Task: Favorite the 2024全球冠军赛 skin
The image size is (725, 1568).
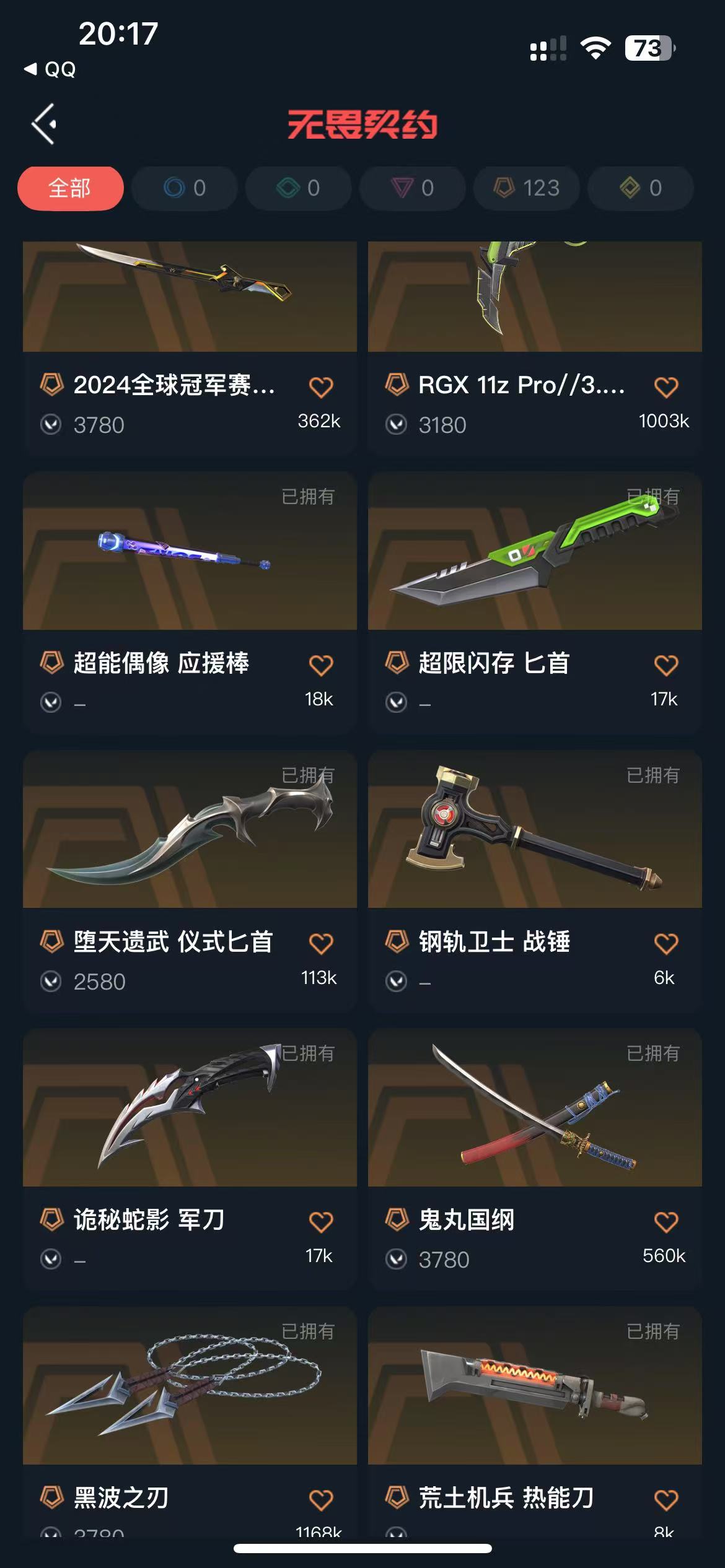Action: pos(321,387)
